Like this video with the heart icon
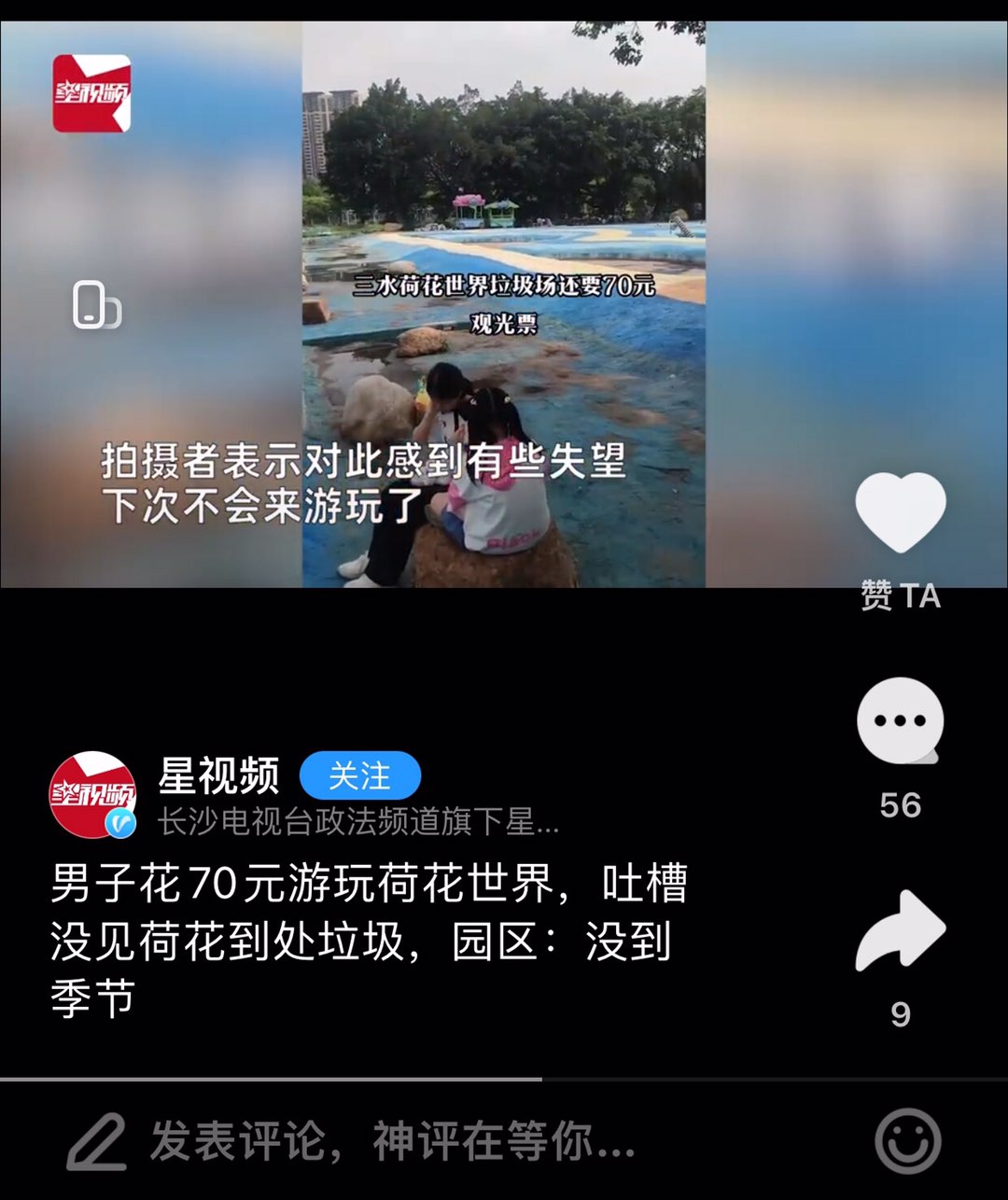This screenshot has height=1200, width=1008. 900,513
